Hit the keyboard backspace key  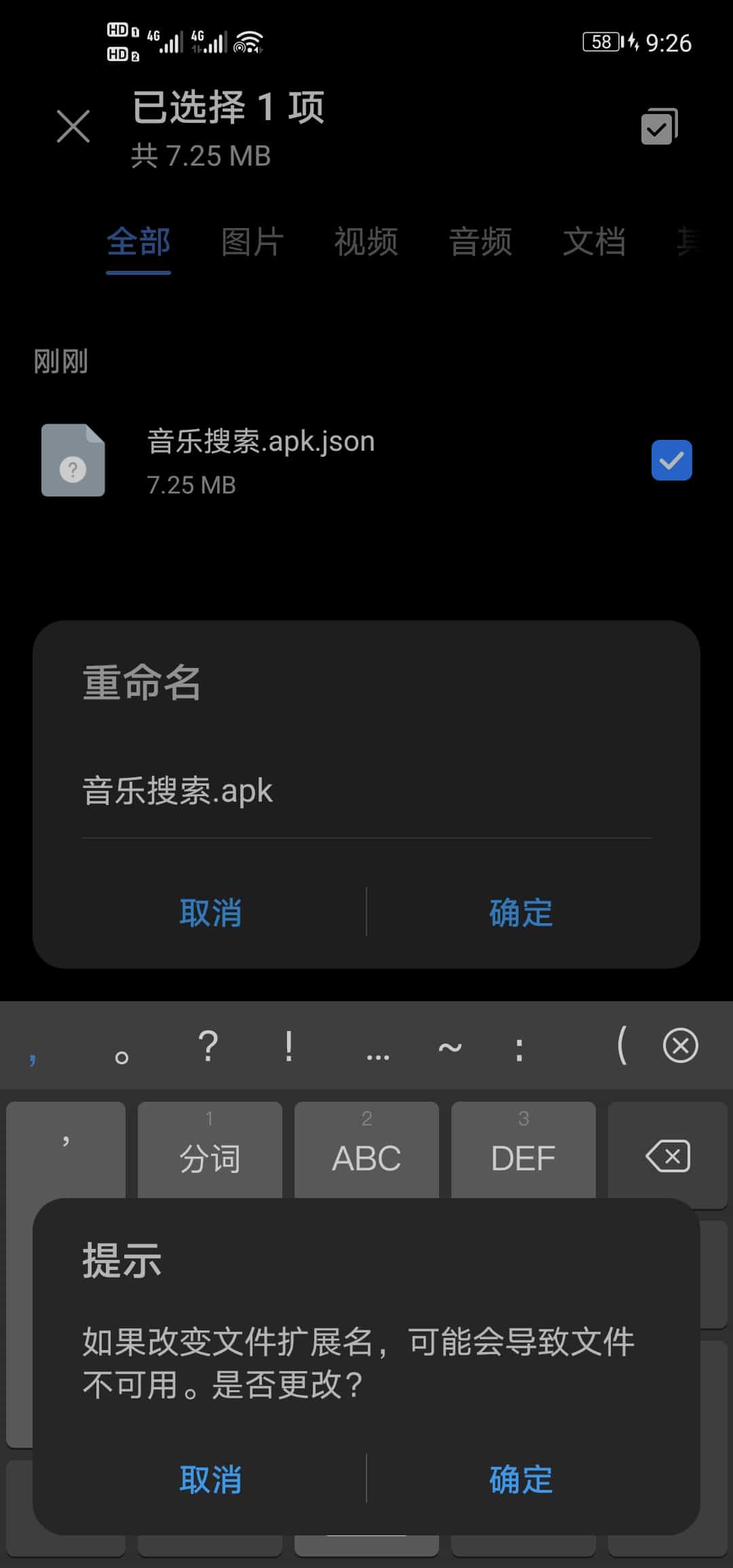point(668,1156)
